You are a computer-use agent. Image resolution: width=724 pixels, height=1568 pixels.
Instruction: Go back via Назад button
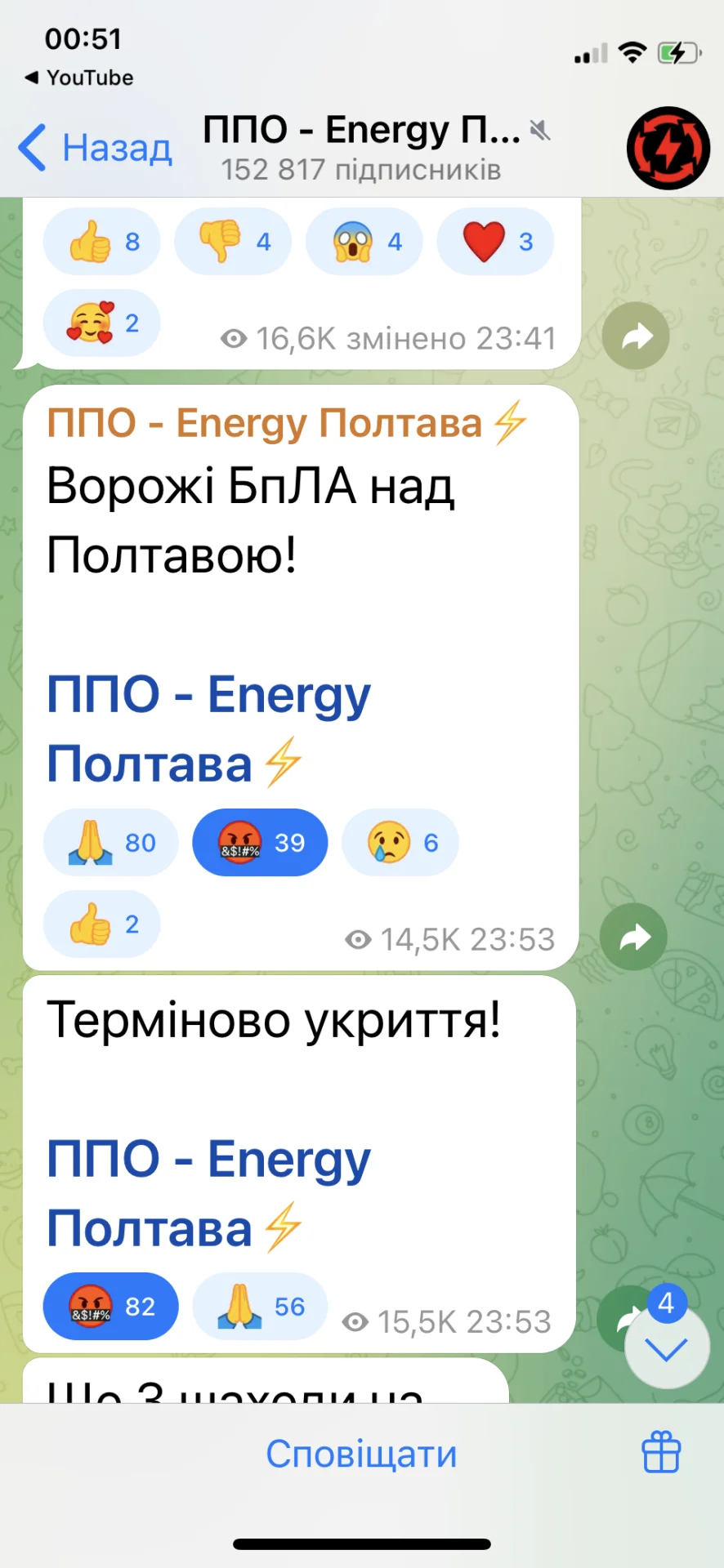pyautogui.click(x=96, y=148)
